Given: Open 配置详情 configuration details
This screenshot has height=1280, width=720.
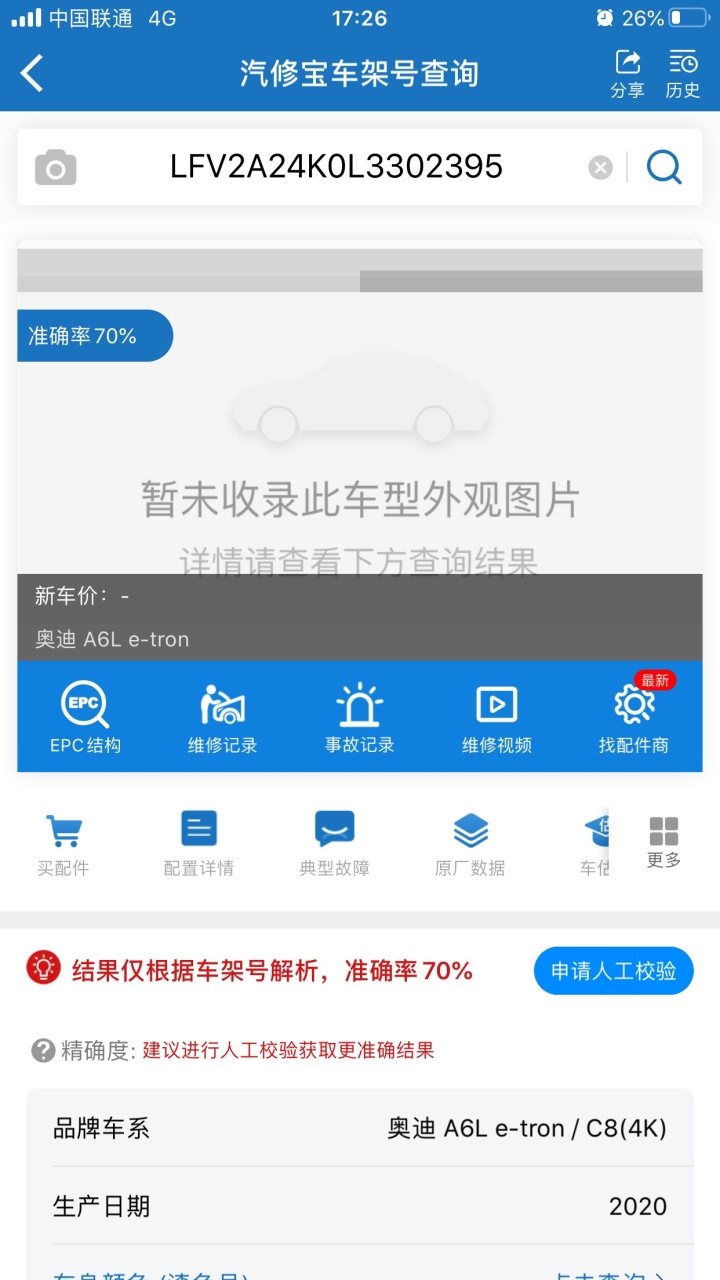Looking at the screenshot, I should [199, 845].
